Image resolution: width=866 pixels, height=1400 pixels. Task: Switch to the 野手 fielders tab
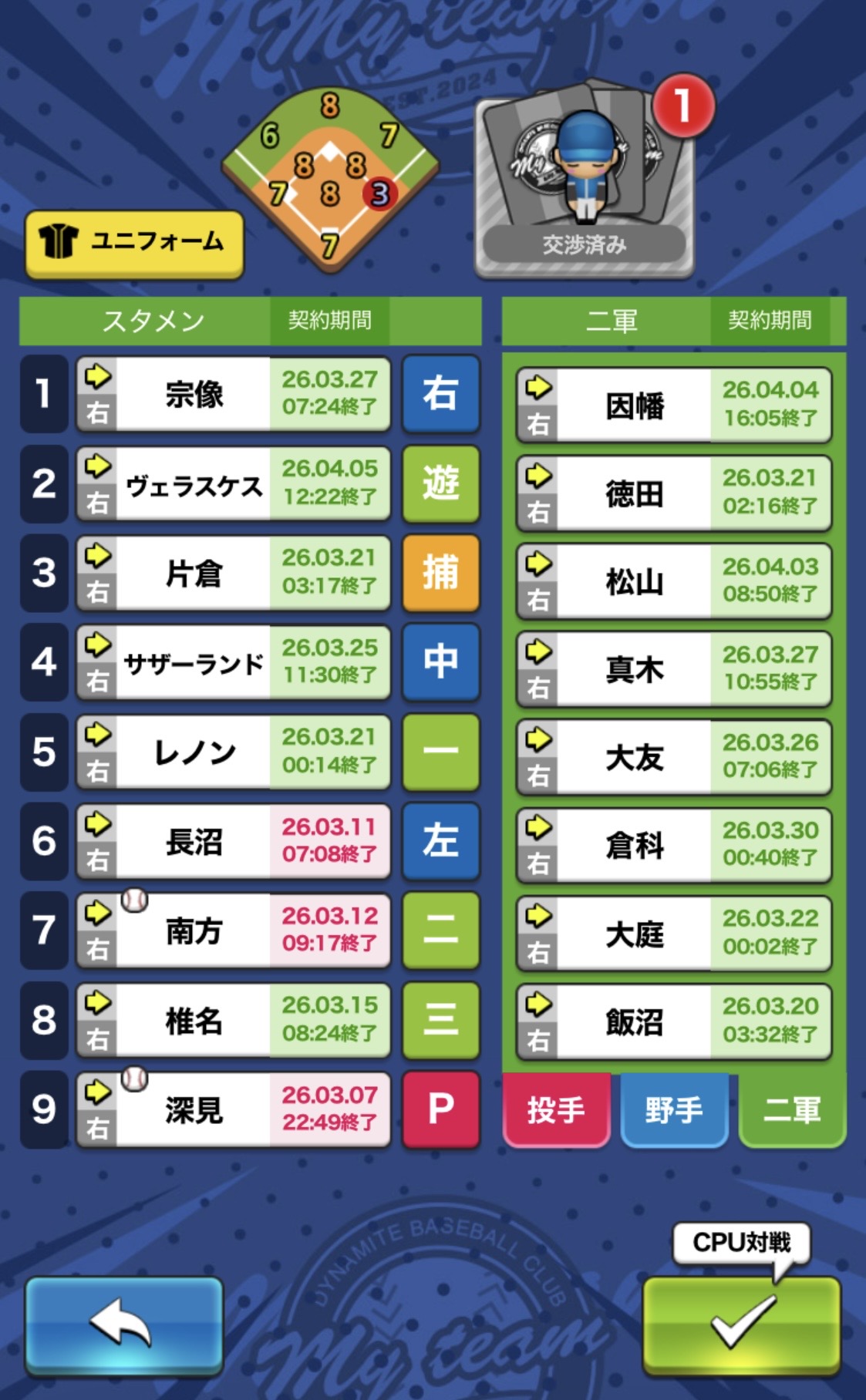[674, 1109]
